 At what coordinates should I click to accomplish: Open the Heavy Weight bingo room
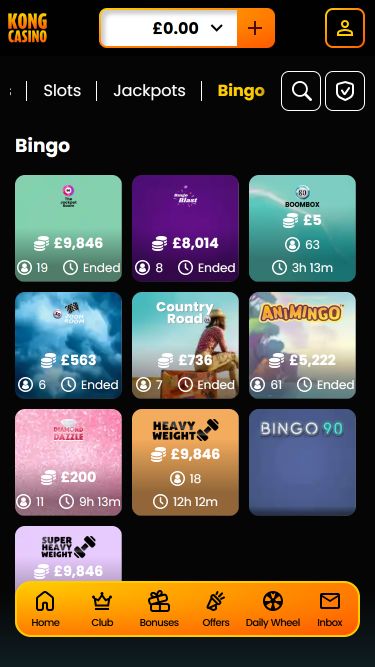tap(185, 462)
